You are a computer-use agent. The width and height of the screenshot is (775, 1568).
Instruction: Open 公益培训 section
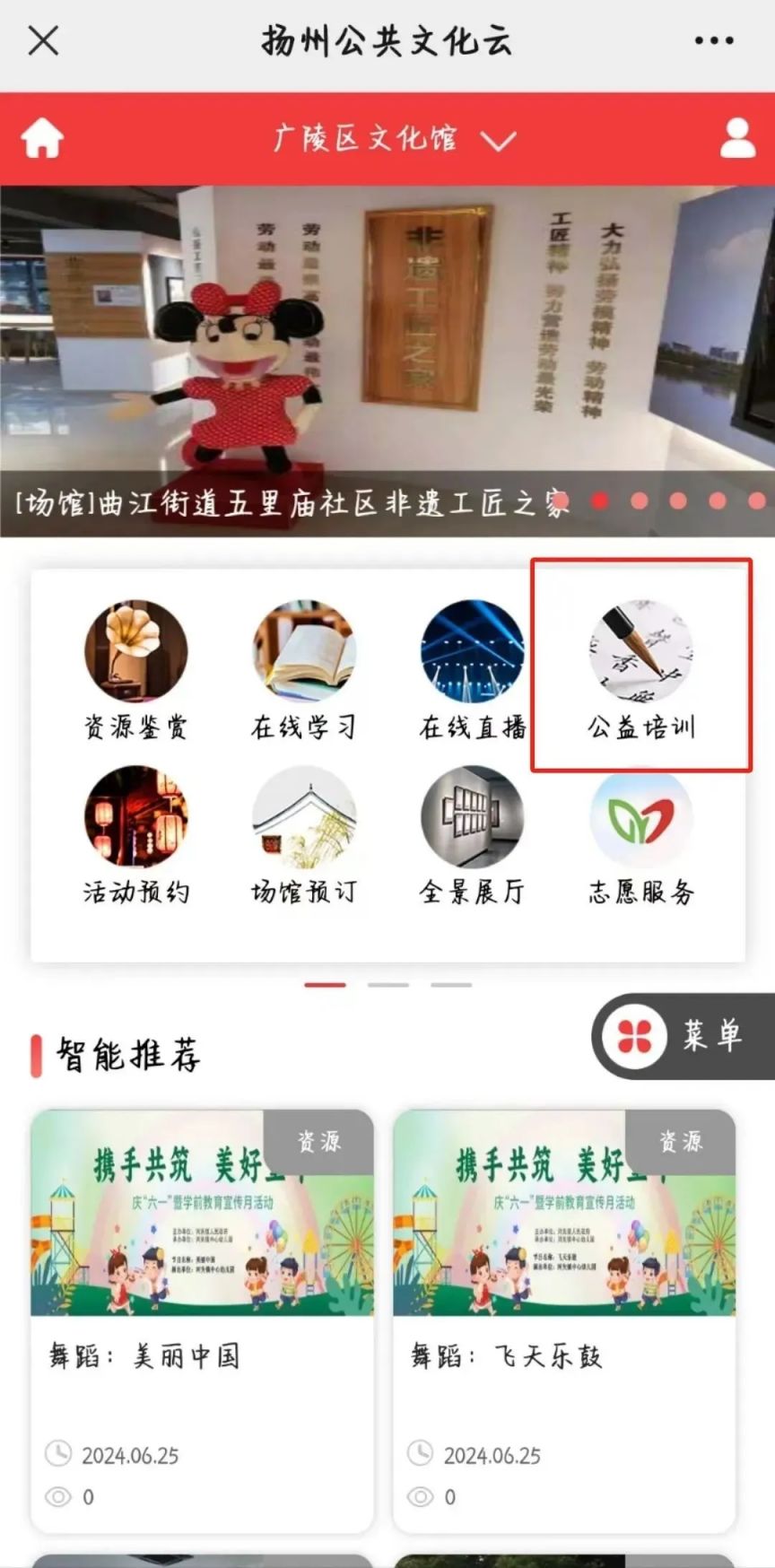640,670
